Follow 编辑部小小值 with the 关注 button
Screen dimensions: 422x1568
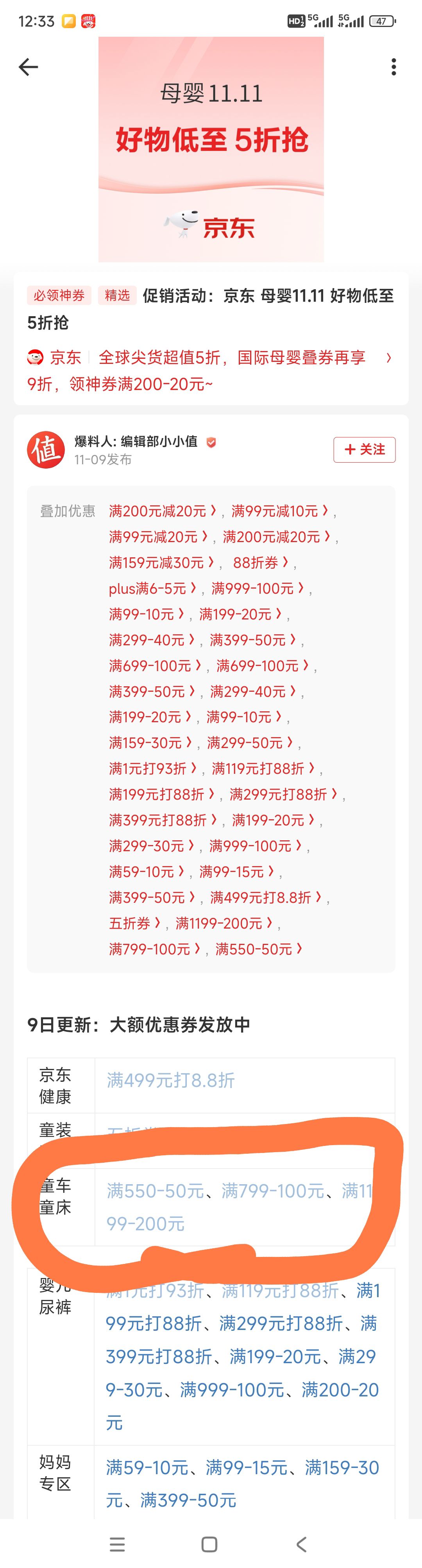coord(364,449)
